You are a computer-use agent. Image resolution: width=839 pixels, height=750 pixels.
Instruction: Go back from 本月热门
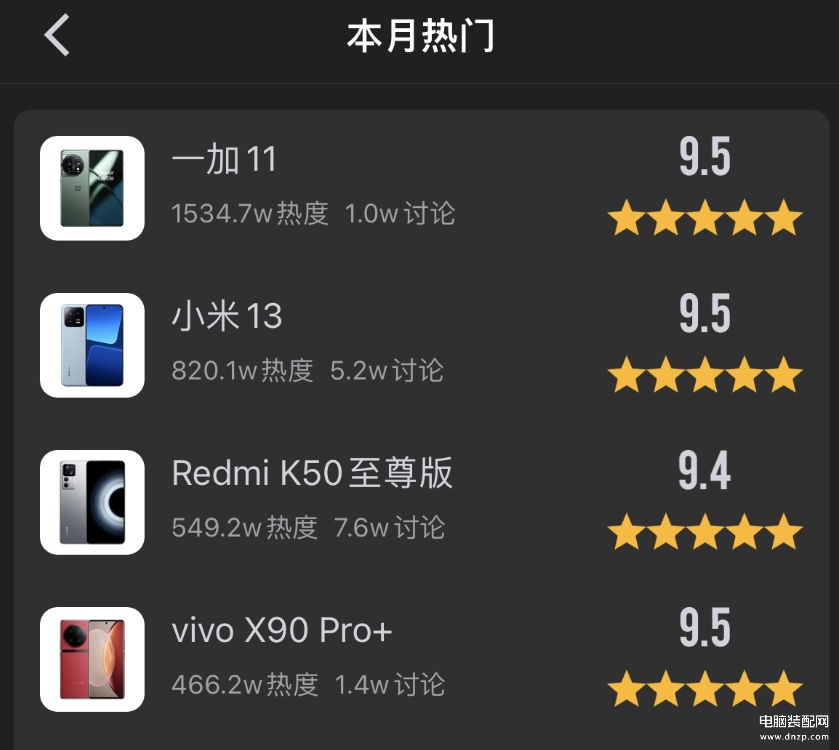[x=57, y=37]
